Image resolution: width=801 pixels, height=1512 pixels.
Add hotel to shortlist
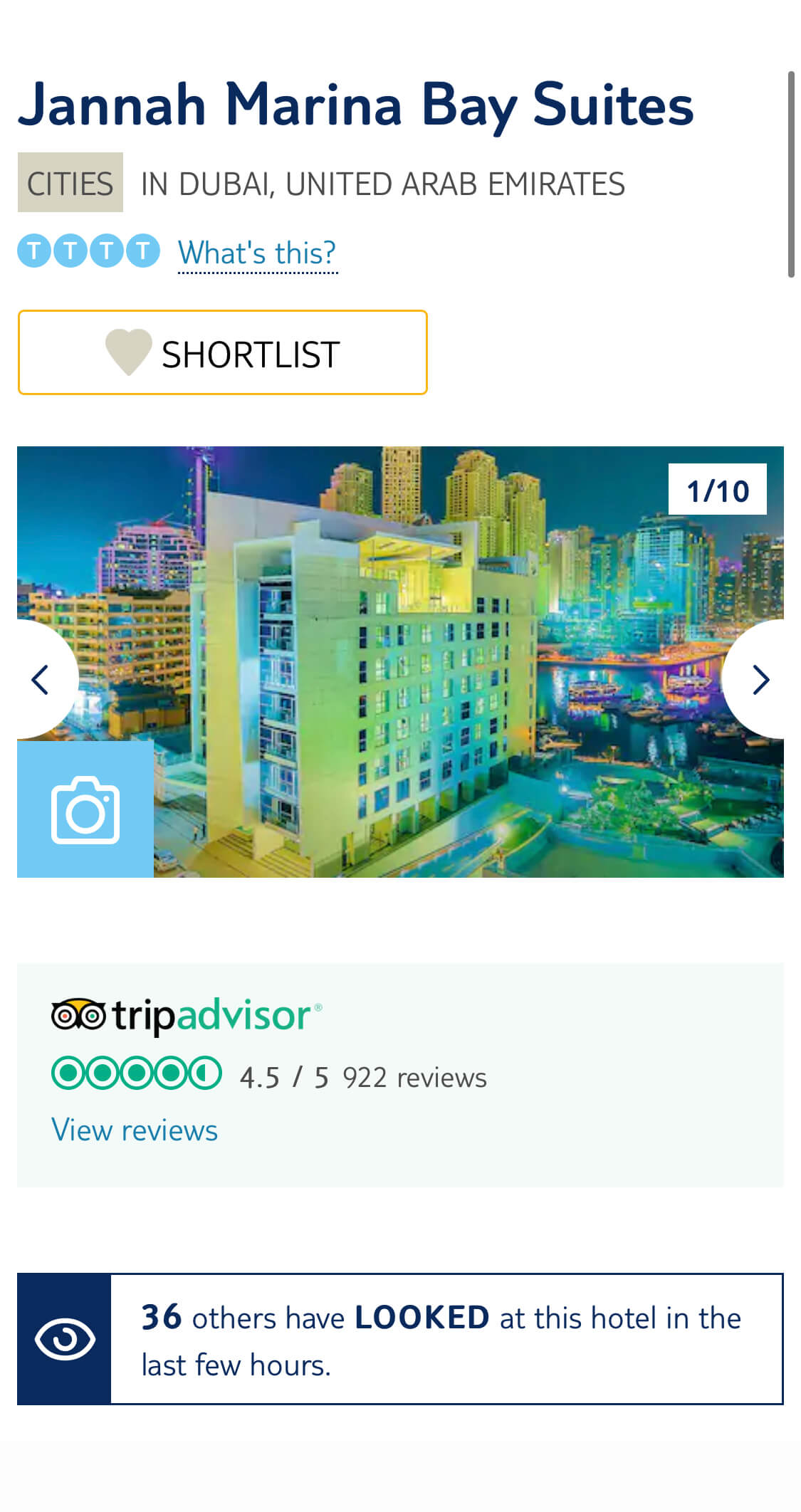click(x=222, y=352)
